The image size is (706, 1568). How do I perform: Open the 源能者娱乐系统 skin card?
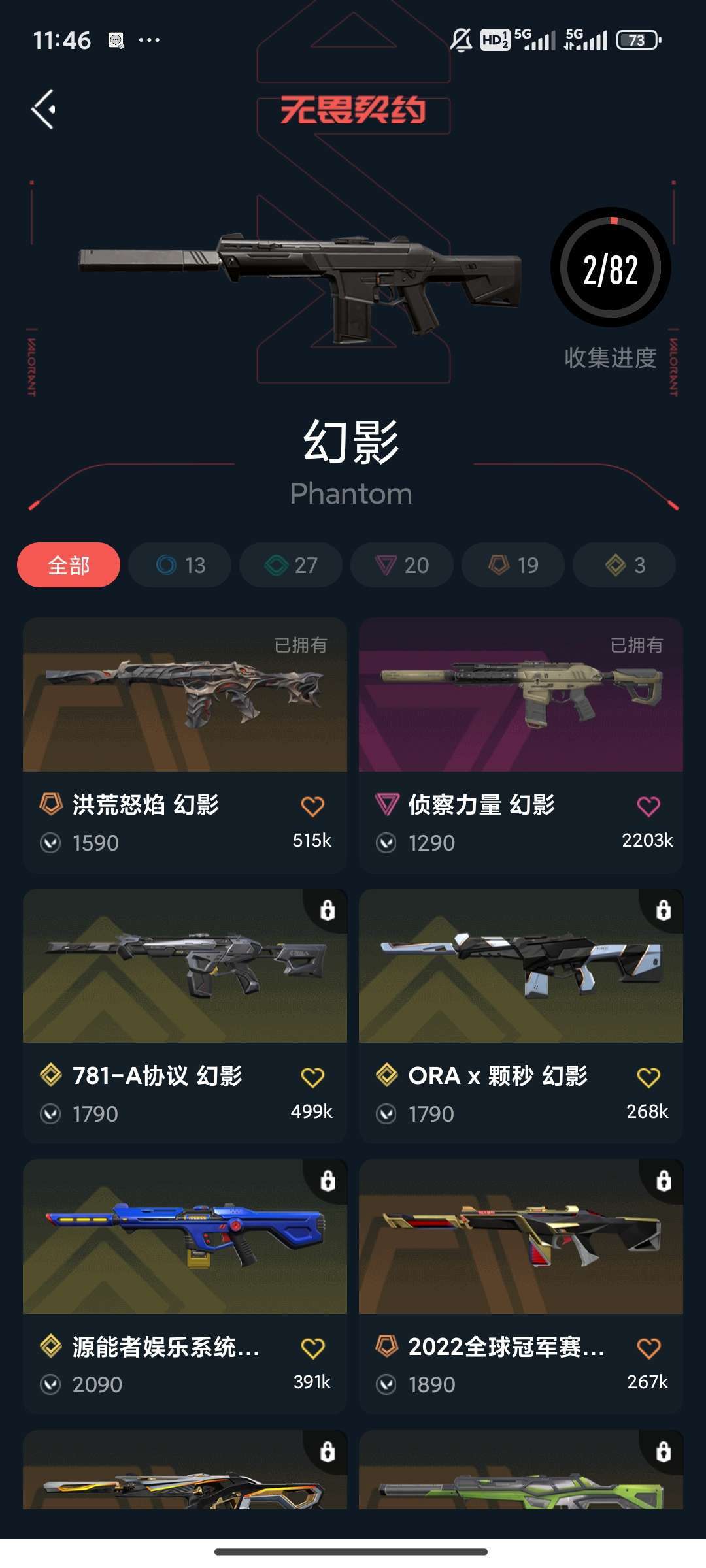point(185,1238)
